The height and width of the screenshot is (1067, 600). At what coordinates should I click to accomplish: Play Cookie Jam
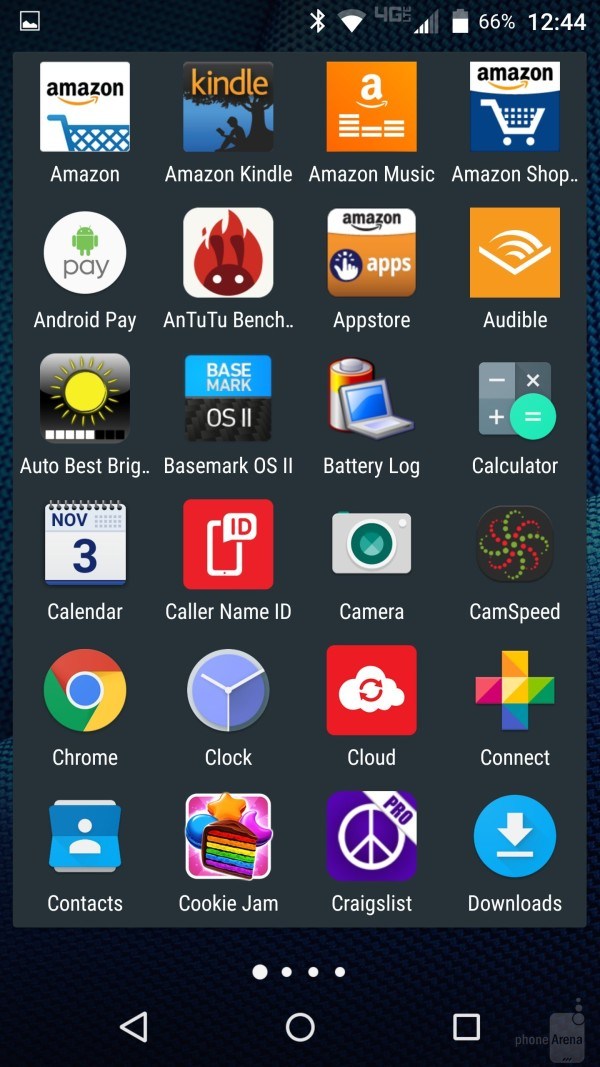pos(228,837)
